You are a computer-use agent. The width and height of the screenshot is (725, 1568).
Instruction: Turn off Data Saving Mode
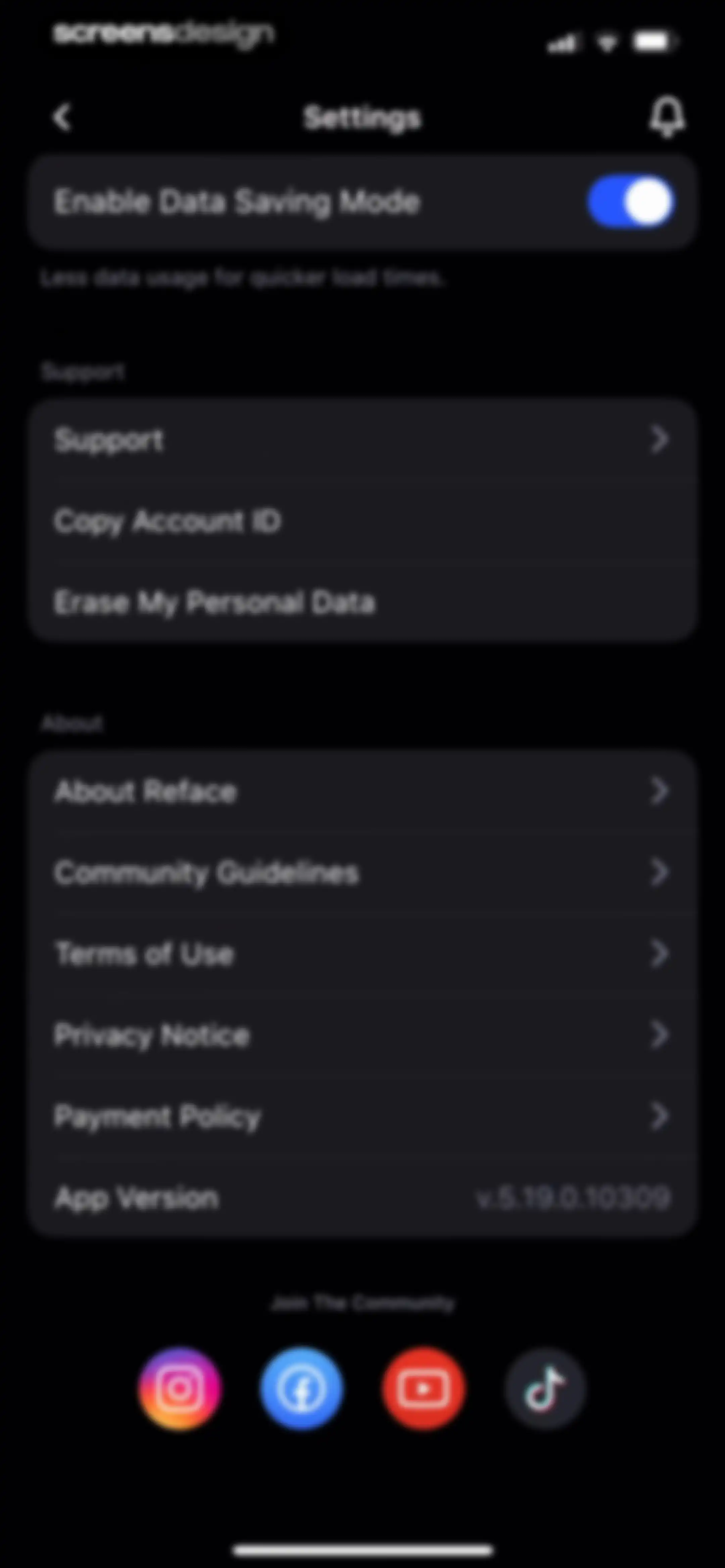pos(630,201)
